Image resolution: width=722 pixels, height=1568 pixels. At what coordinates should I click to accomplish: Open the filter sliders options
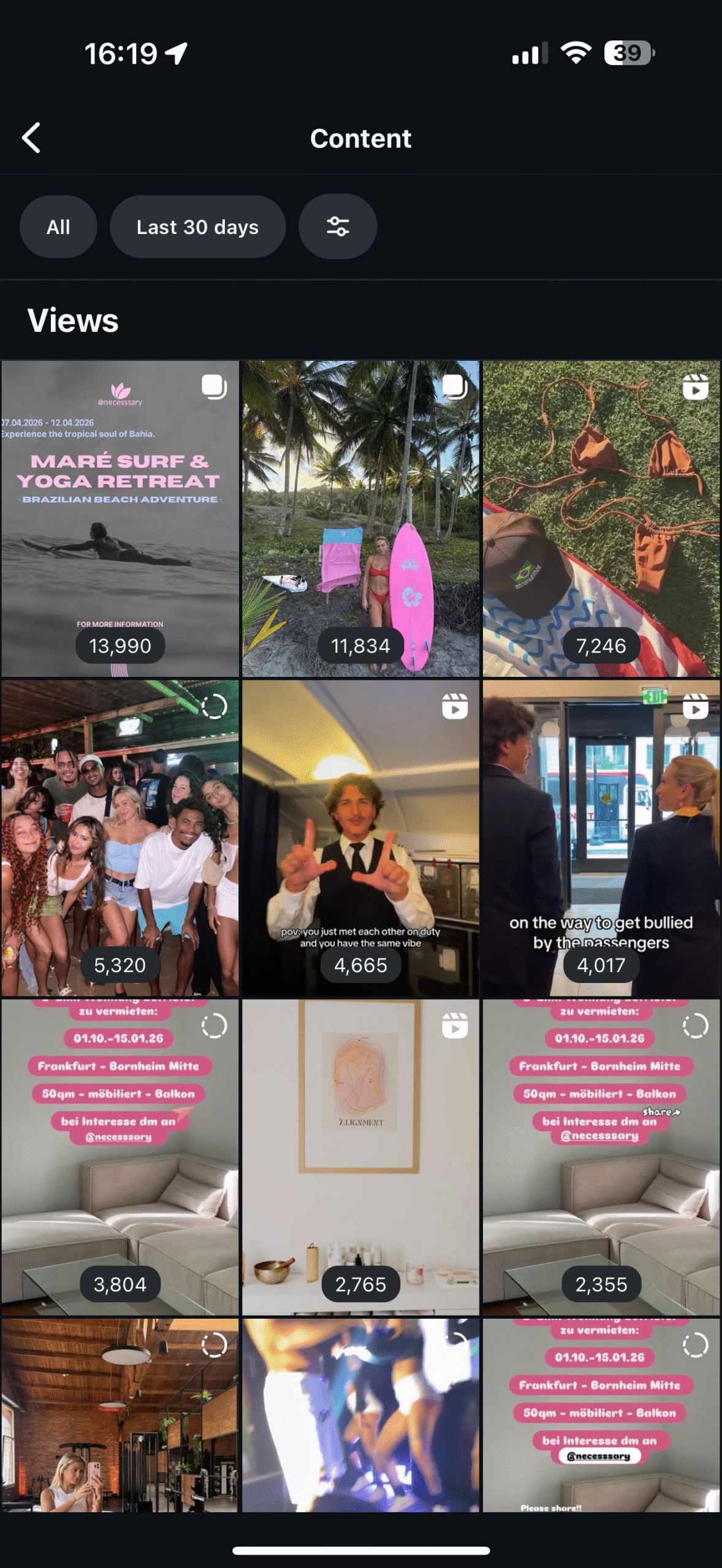[338, 227]
